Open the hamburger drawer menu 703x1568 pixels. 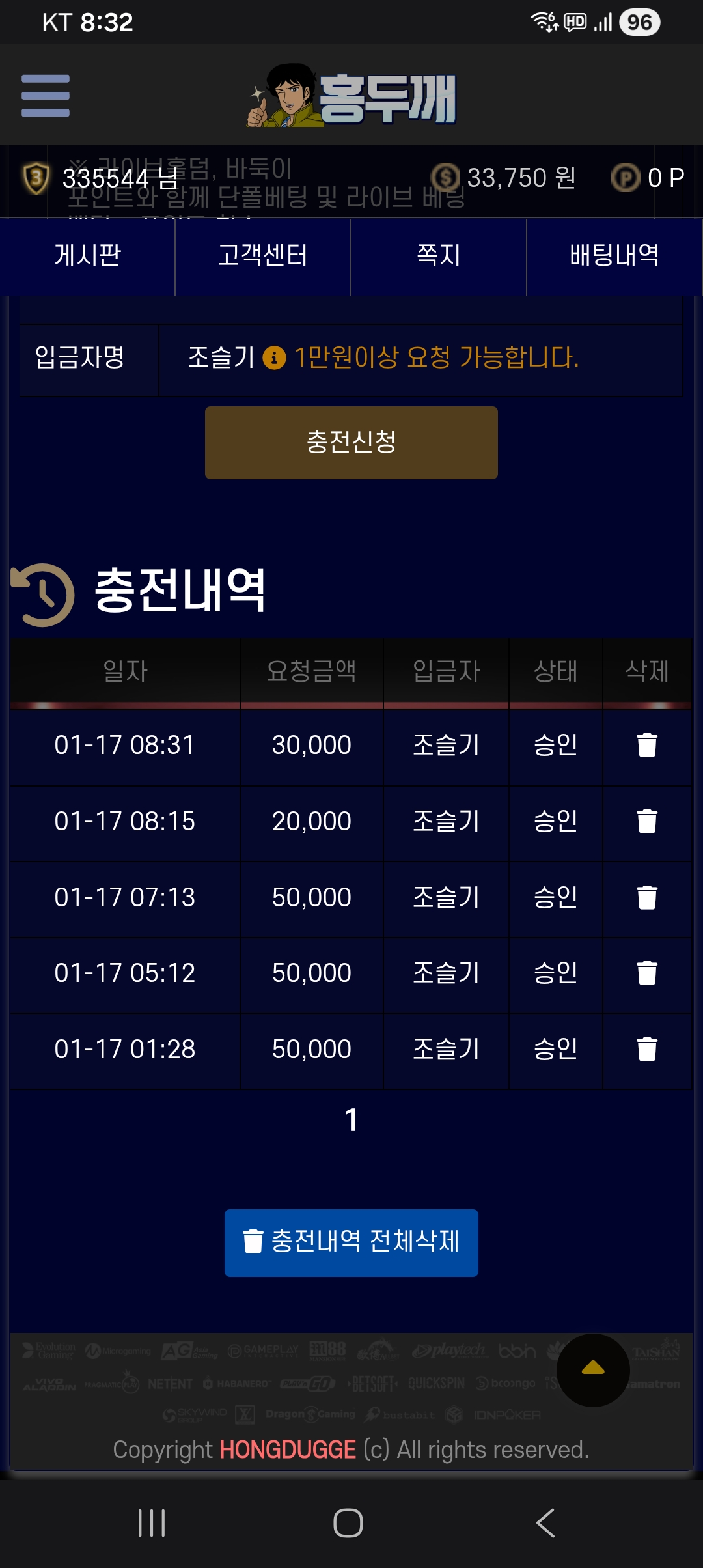(x=46, y=96)
